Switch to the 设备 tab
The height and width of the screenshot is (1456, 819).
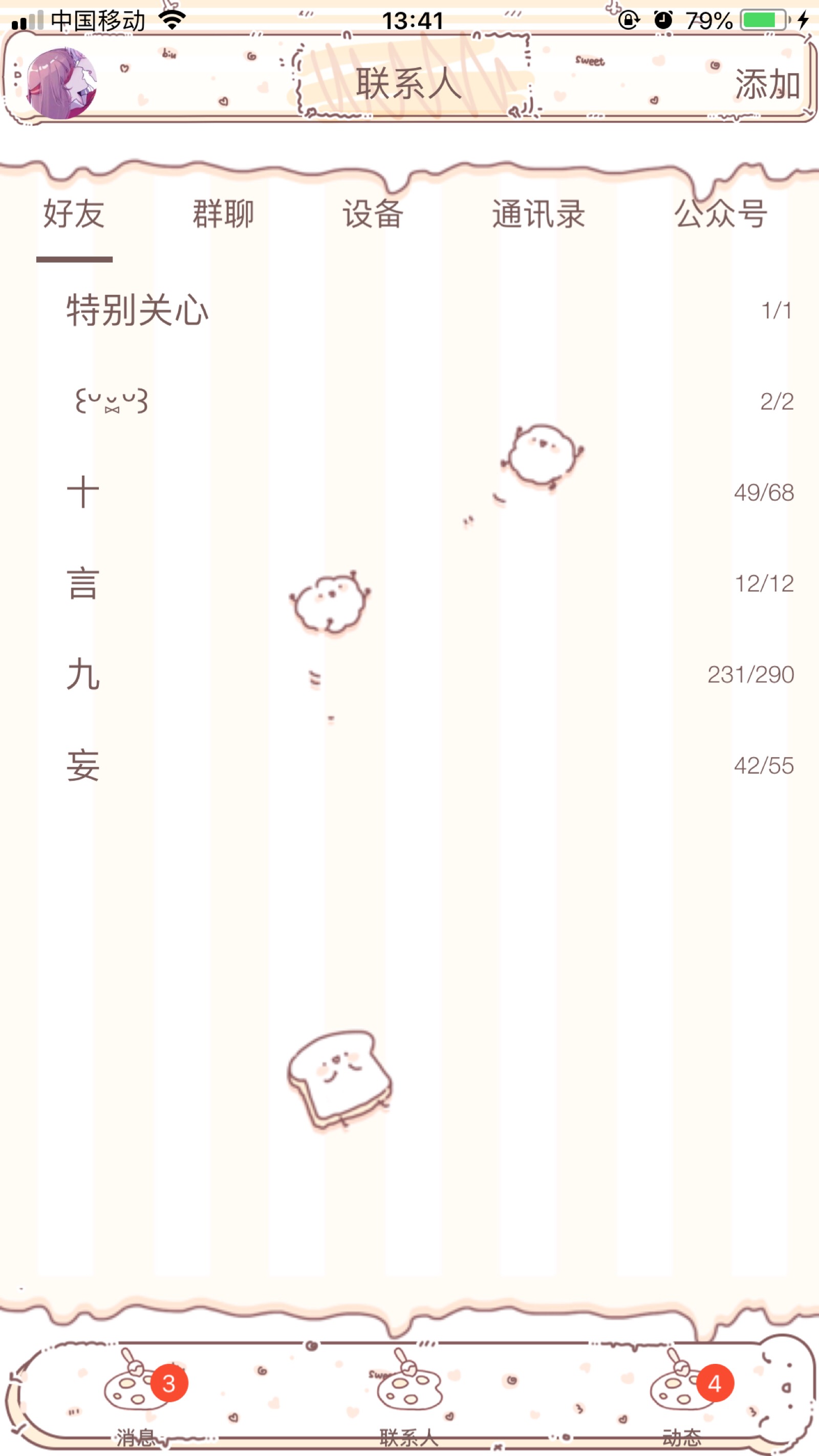tap(373, 214)
